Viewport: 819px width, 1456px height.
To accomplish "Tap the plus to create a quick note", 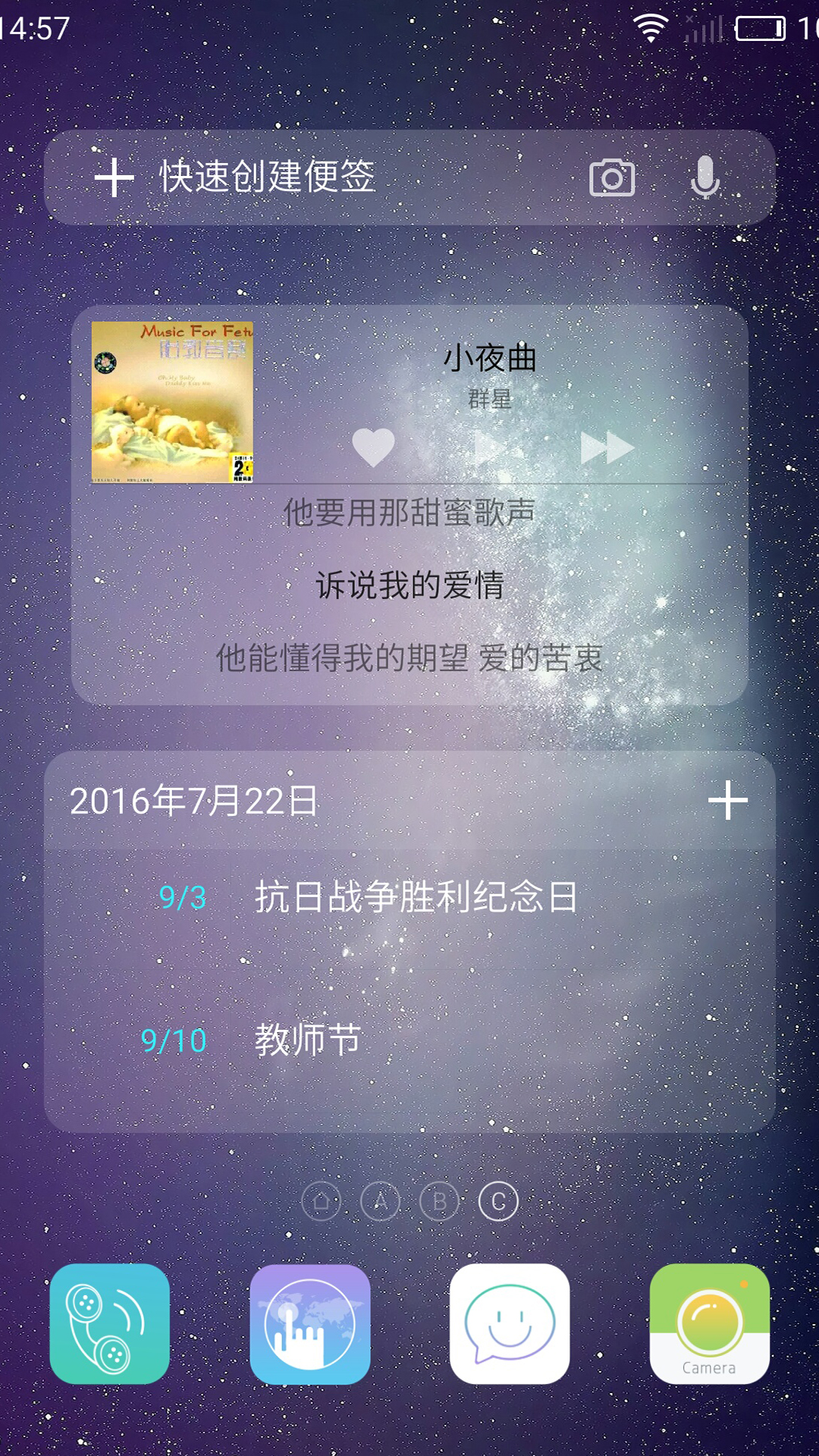I will 115,177.
